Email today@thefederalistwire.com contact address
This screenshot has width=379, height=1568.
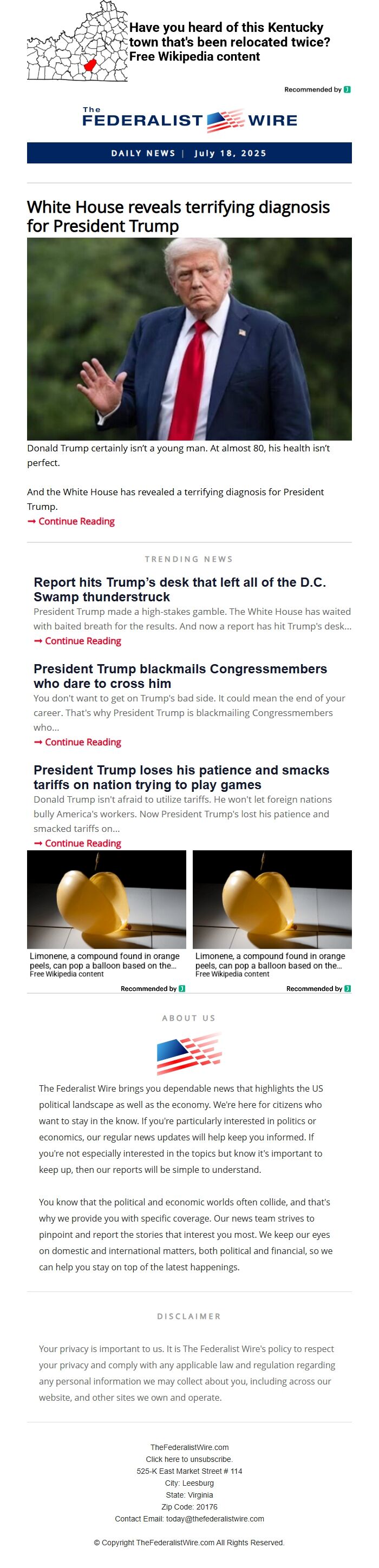point(214,1519)
